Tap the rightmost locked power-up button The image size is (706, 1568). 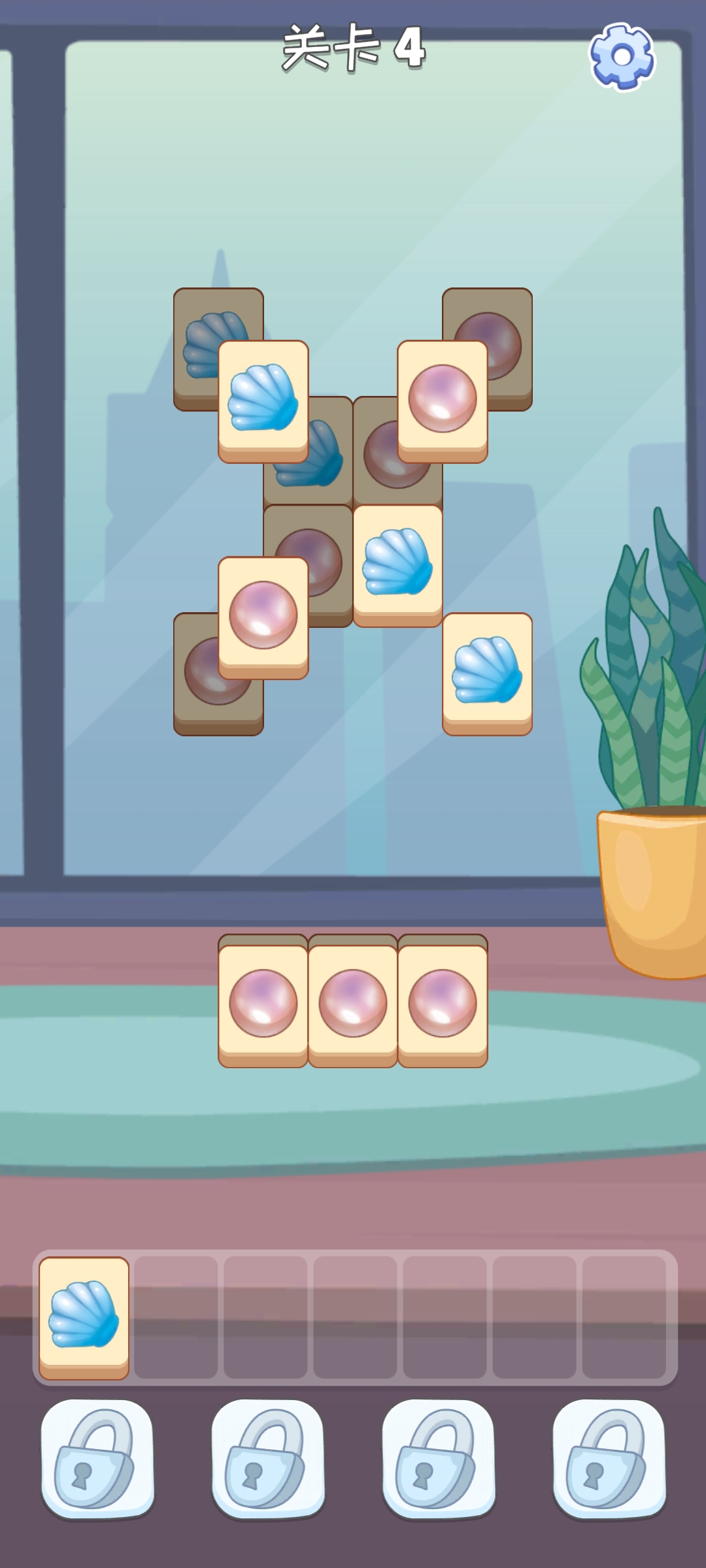point(609,1458)
